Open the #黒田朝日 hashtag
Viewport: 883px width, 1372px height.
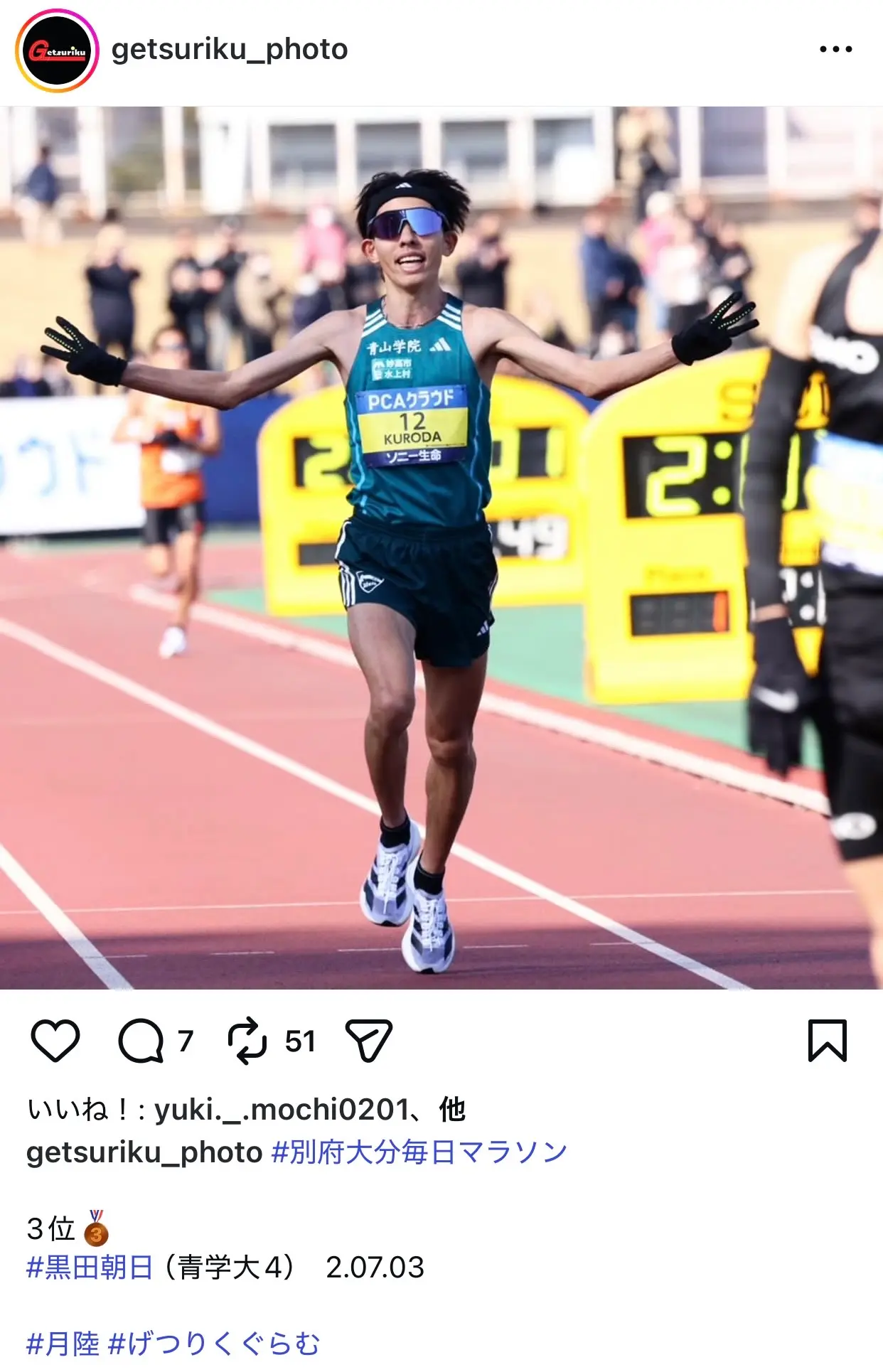click(90, 1268)
